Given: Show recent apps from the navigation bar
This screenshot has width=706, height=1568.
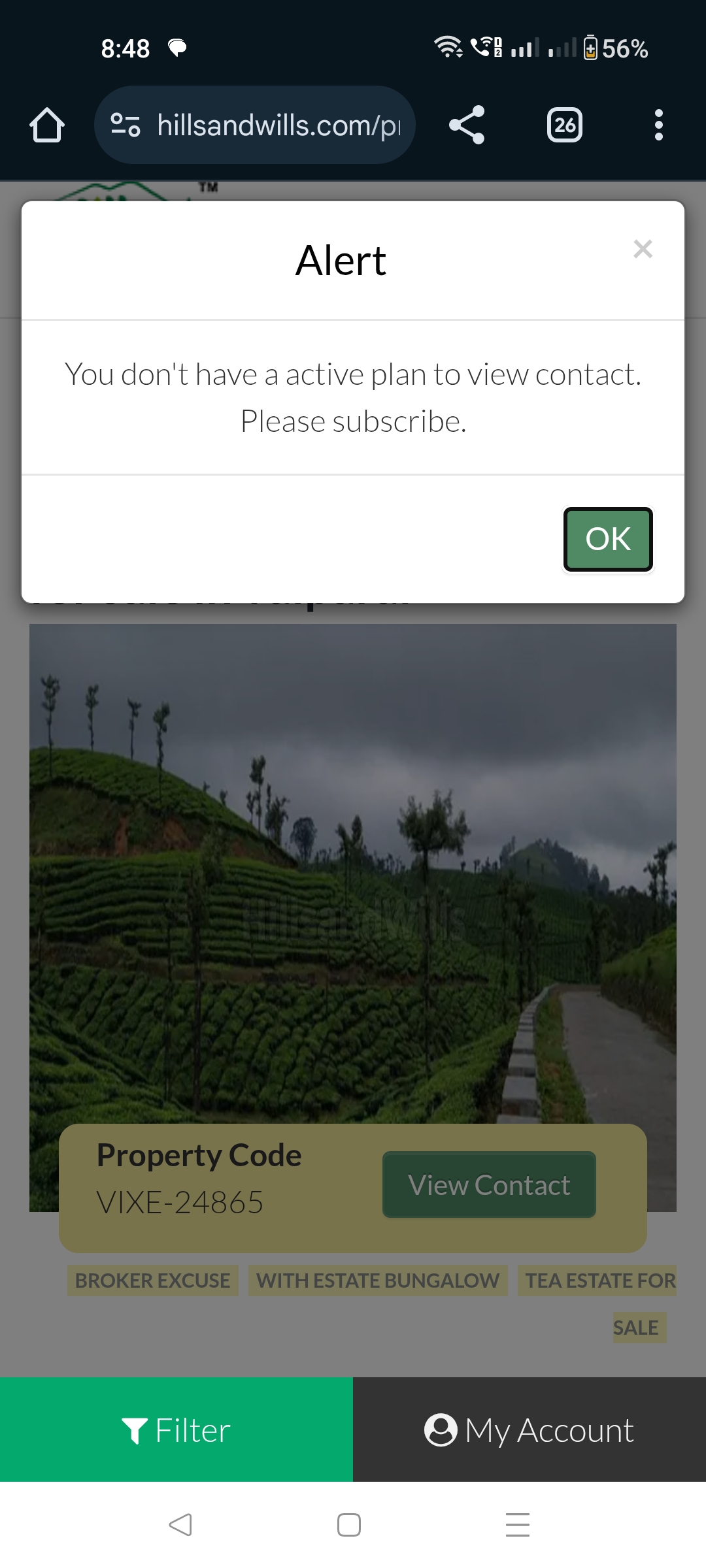Looking at the screenshot, I should (517, 1525).
